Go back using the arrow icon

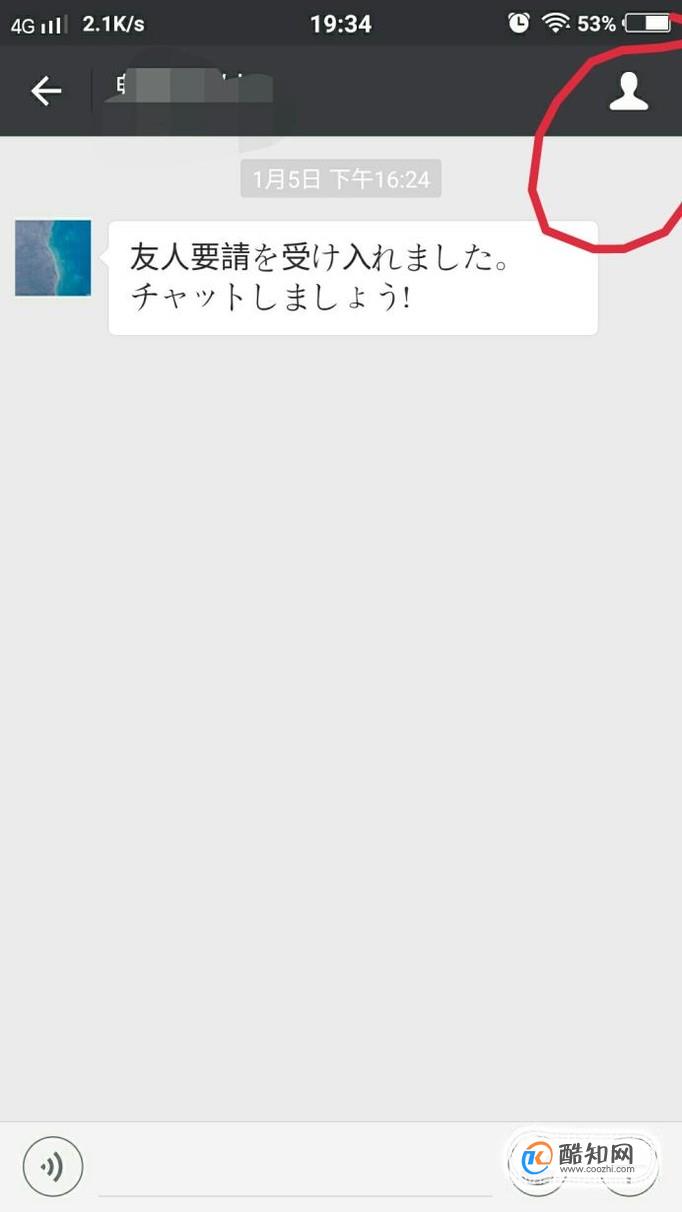tap(46, 91)
